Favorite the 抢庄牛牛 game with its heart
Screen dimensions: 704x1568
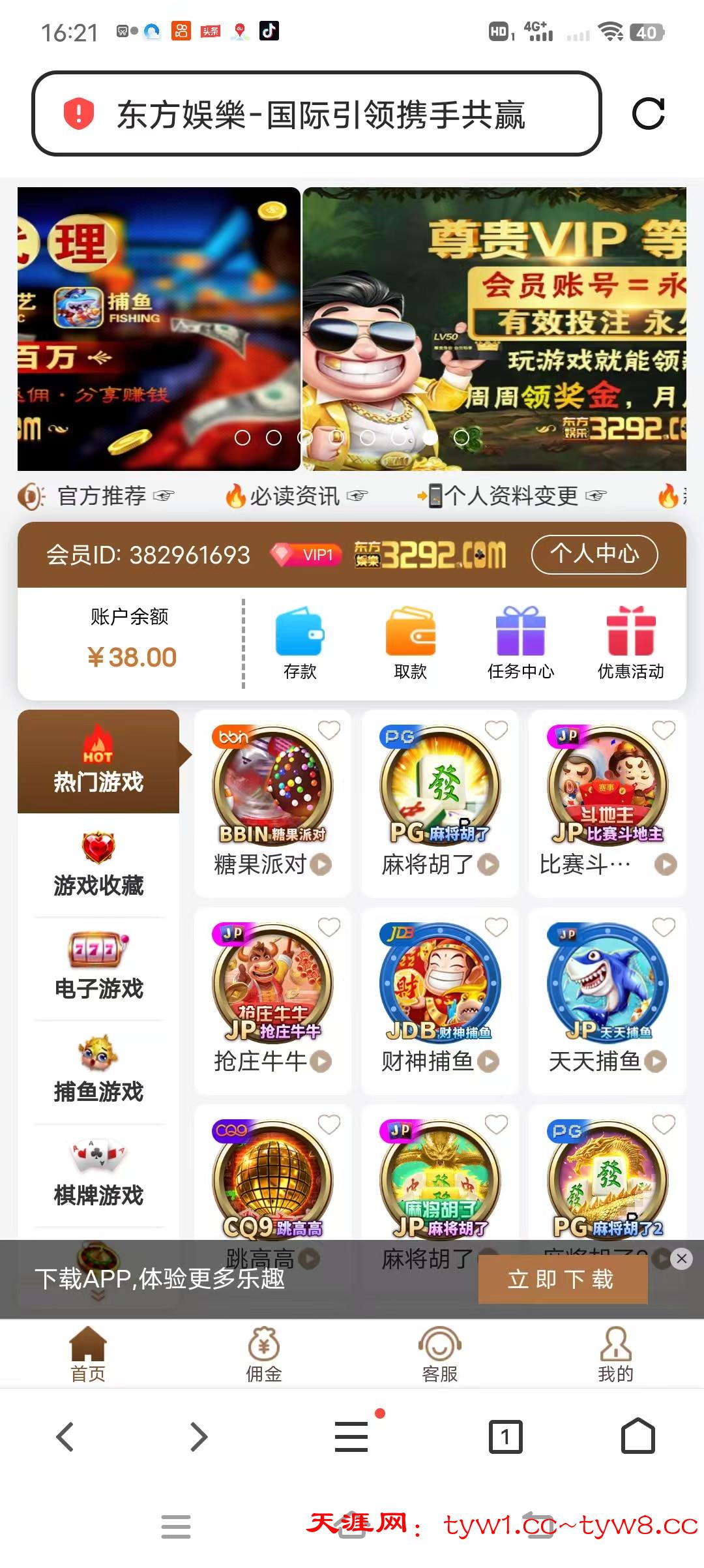tap(329, 927)
